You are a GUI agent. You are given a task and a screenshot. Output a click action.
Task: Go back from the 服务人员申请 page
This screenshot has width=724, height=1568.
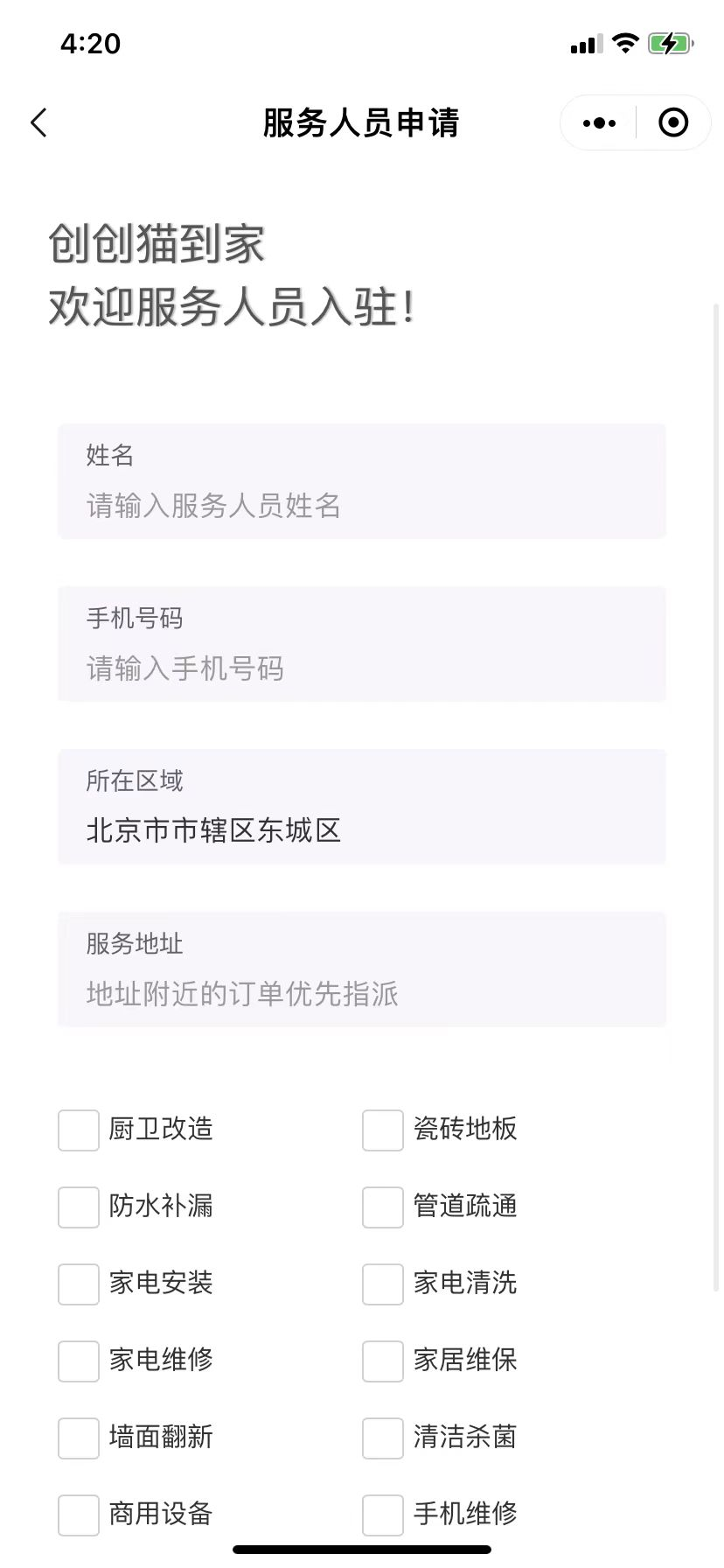(38, 122)
